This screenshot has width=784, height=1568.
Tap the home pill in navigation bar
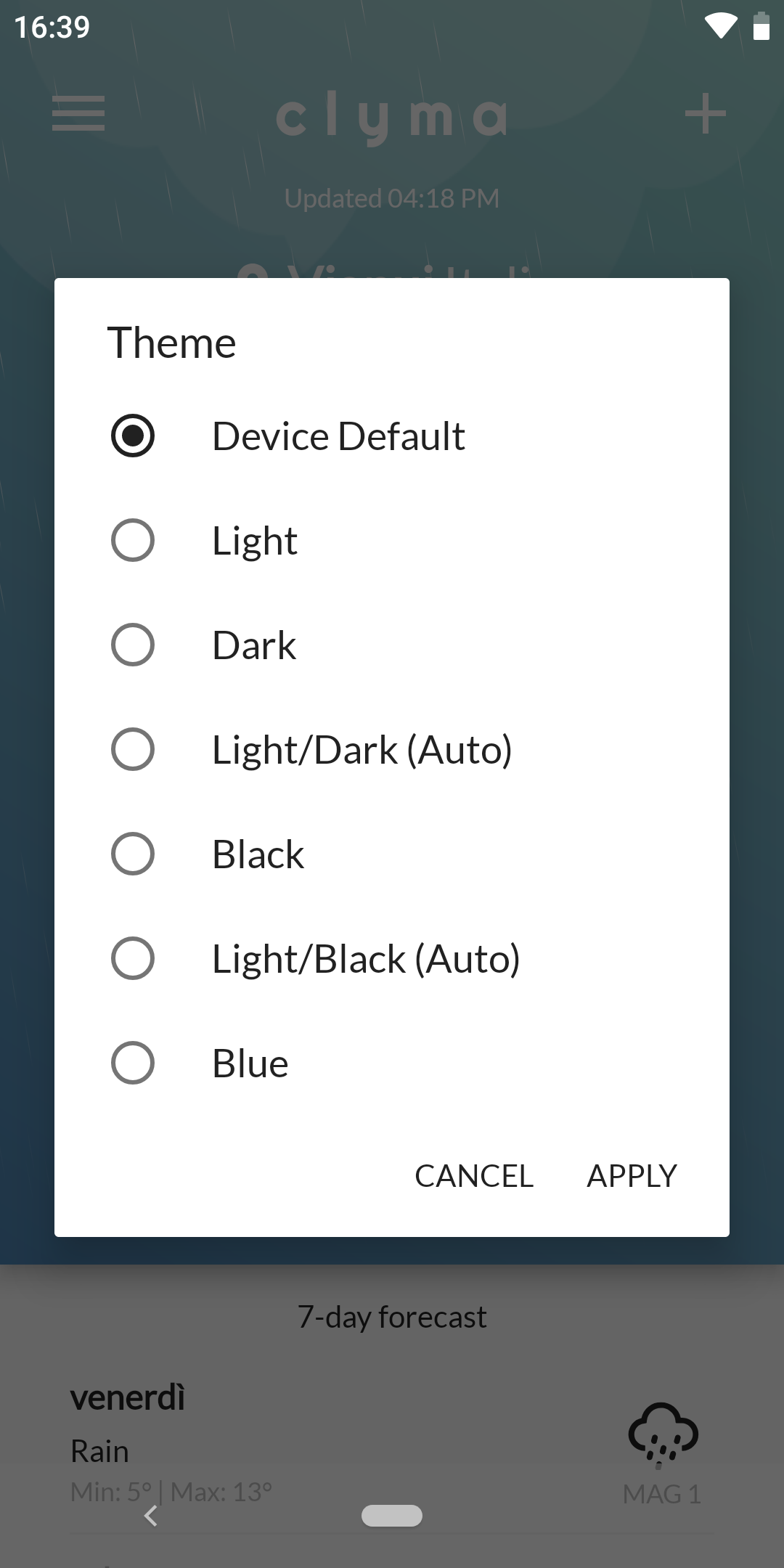point(392,1516)
